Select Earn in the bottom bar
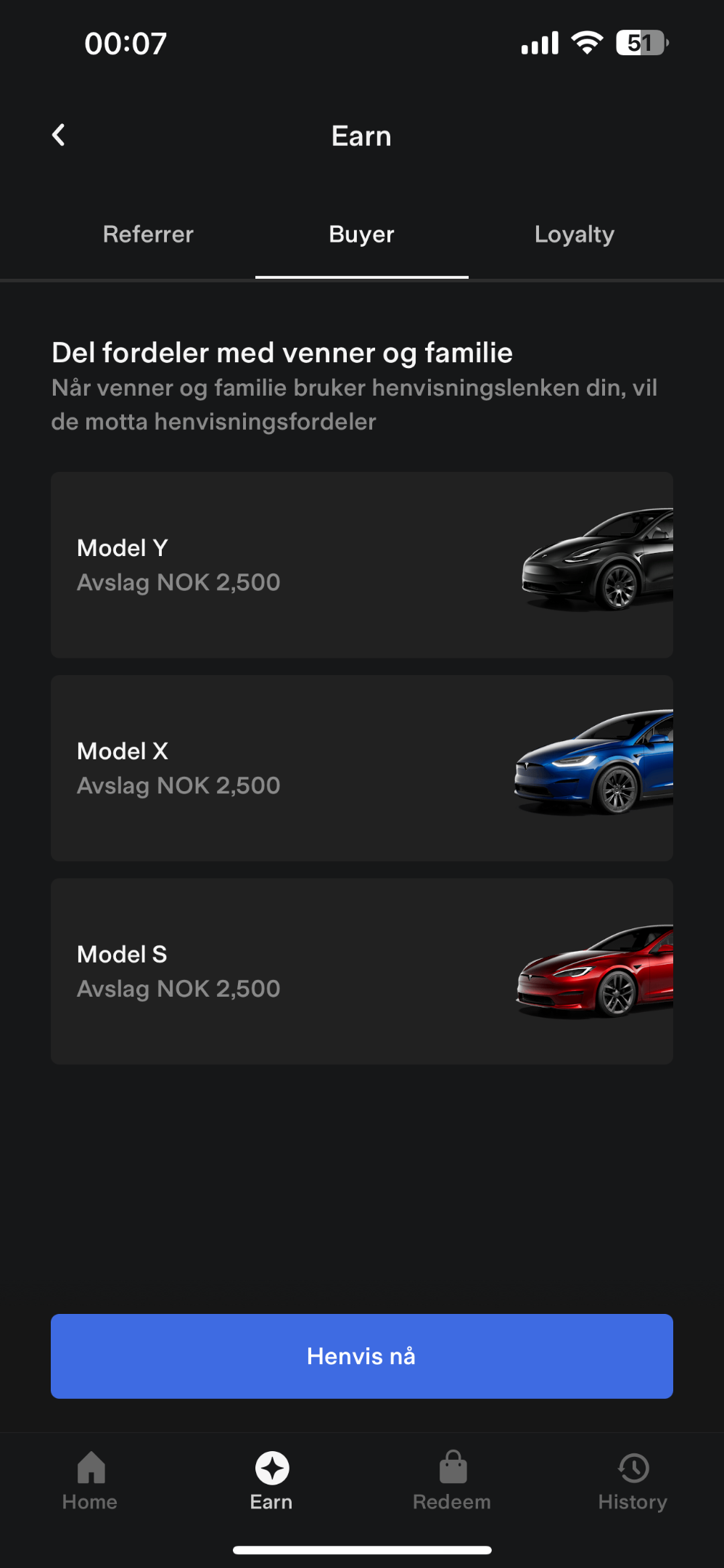Image resolution: width=724 pixels, height=1568 pixels. pos(271,1481)
